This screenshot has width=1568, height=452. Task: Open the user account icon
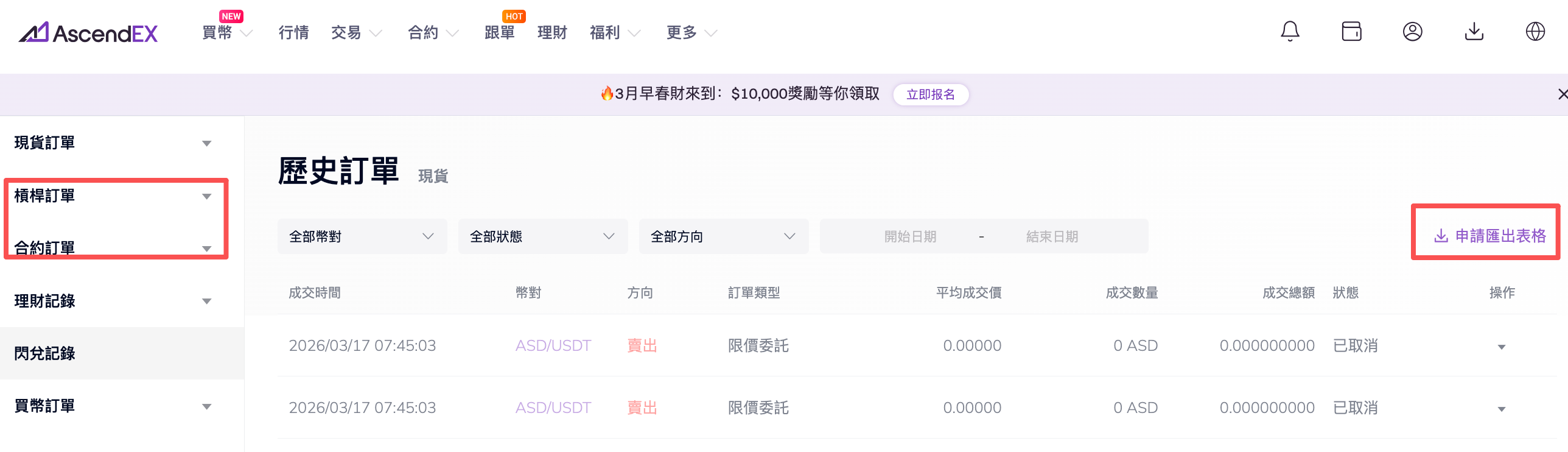(x=1412, y=32)
